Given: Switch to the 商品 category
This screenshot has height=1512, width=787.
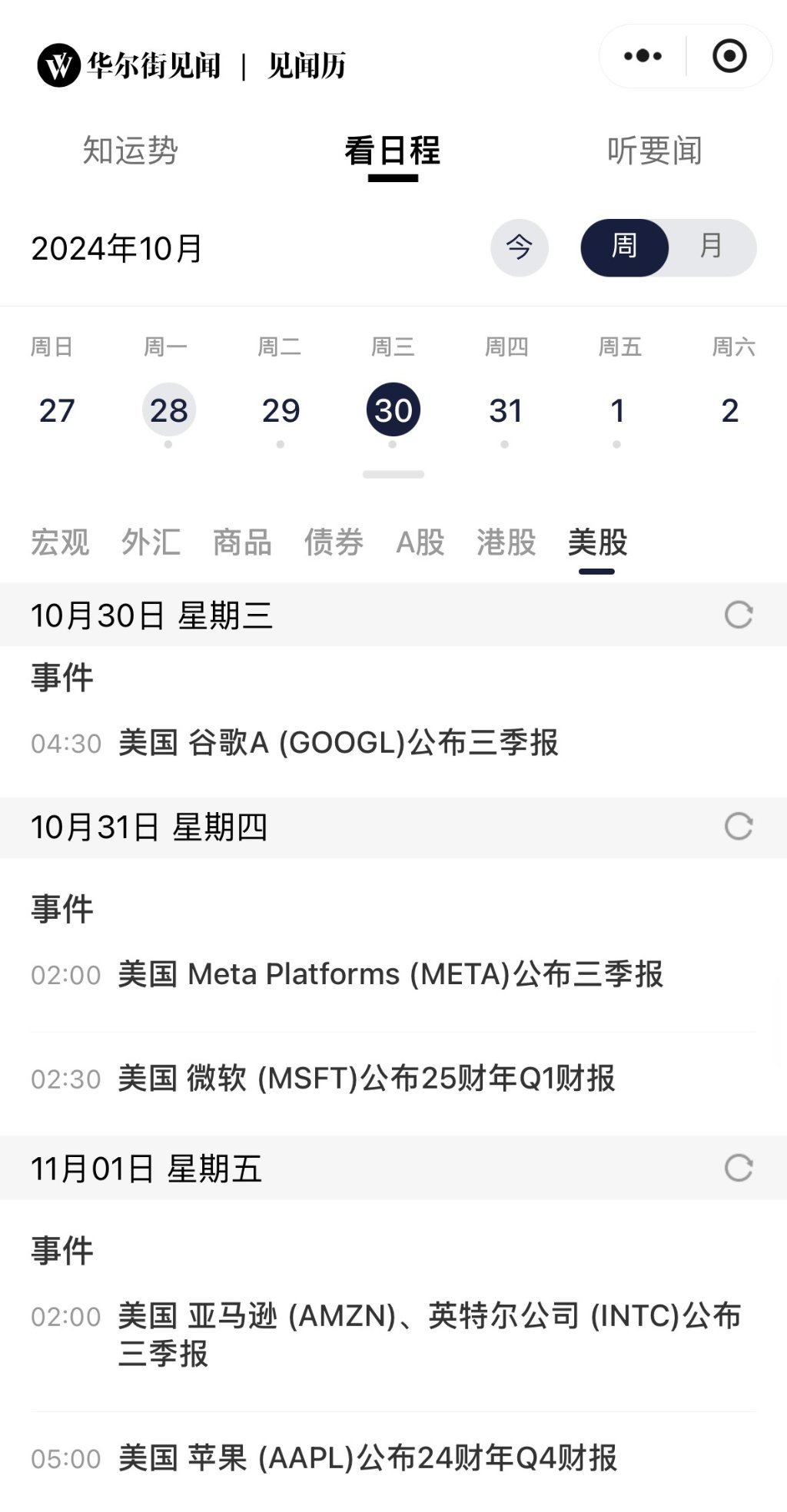Looking at the screenshot, I should 242,542.
